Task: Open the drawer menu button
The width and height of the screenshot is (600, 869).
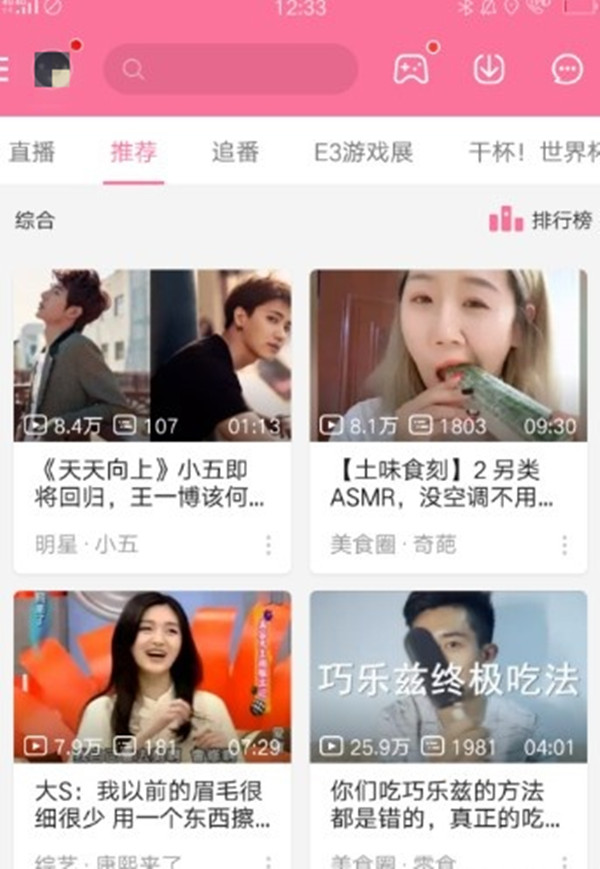Action: tap(5, 69)
